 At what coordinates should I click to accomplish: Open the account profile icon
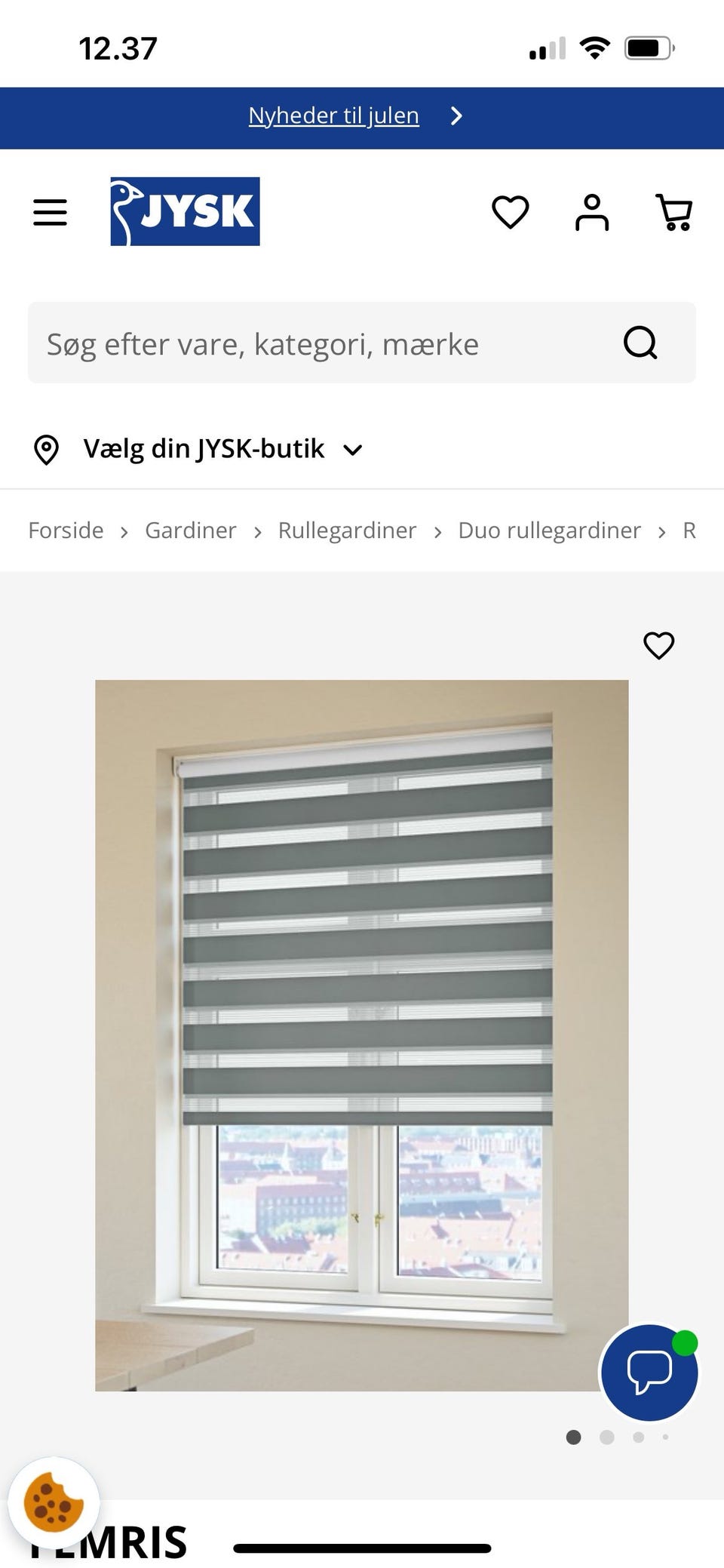coord(593,212)
